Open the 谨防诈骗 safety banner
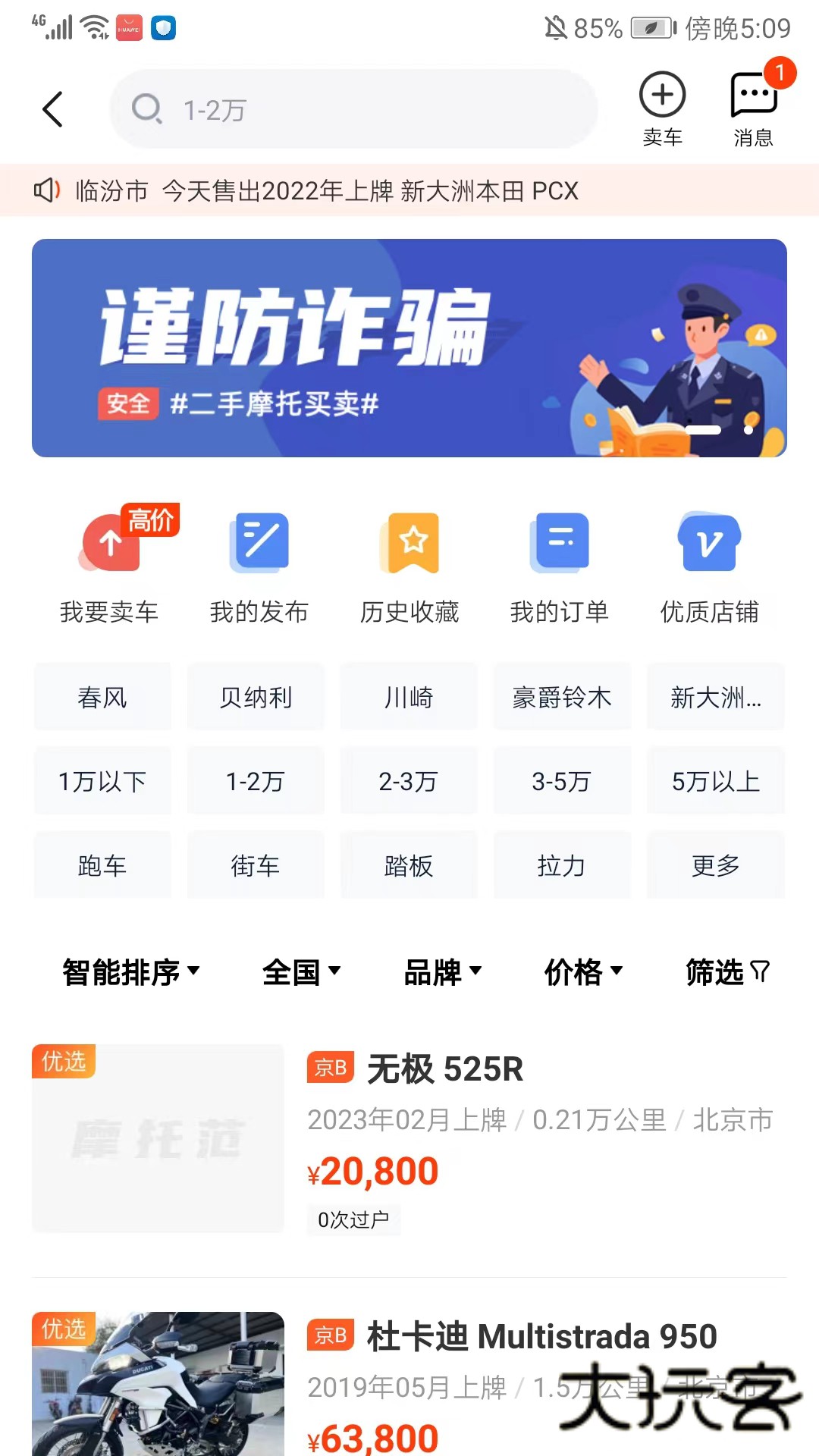 [x=409, y=348]
